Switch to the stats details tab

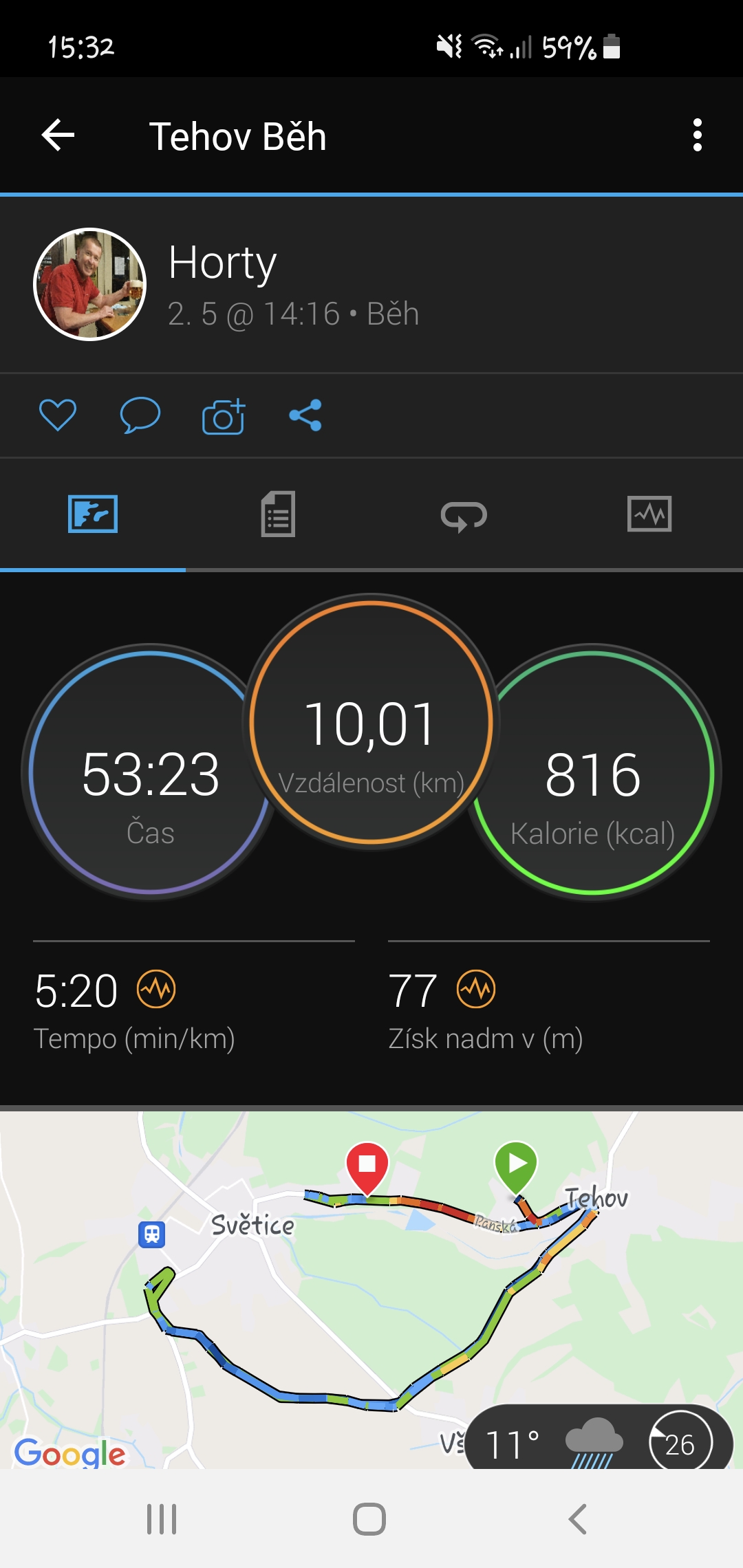coord(278,514)
